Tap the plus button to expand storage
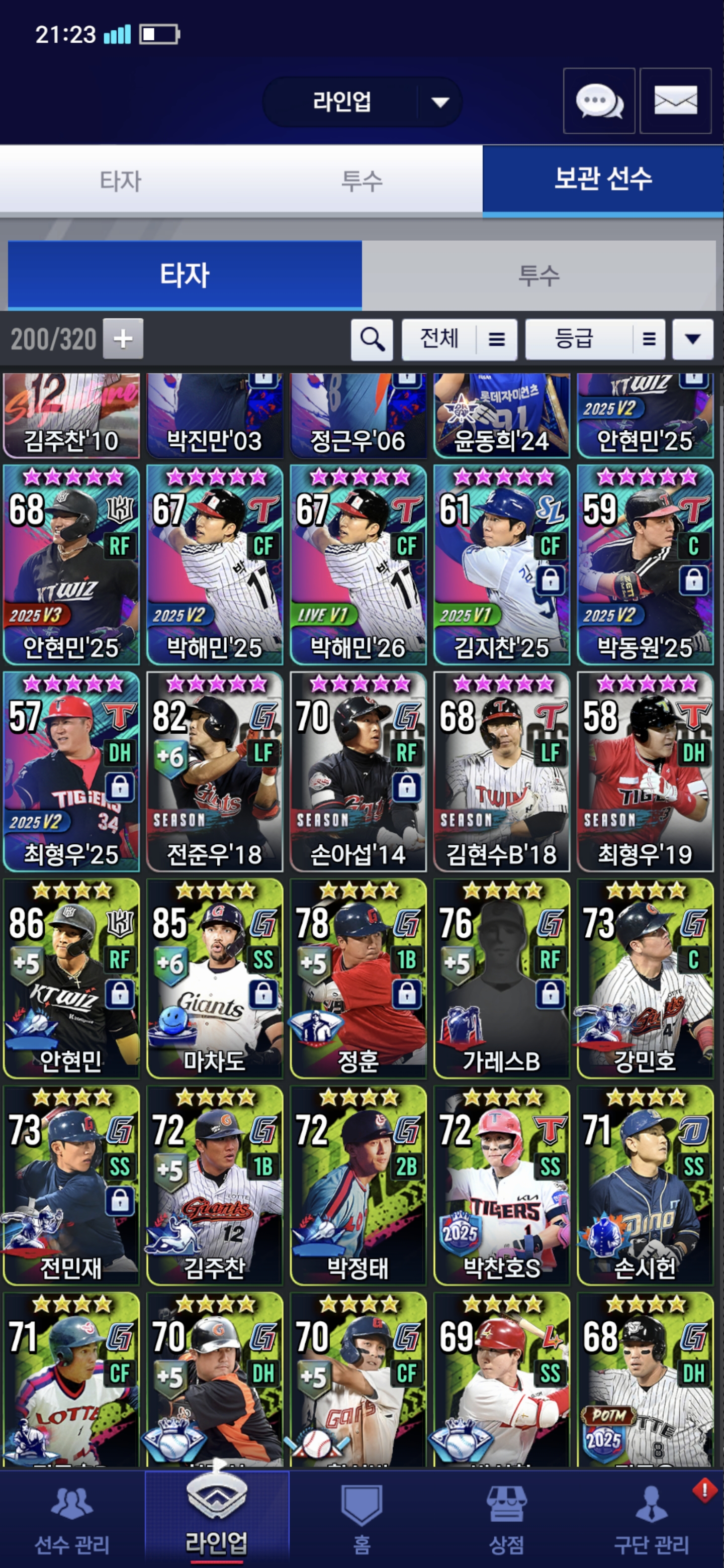The image size is (724, 1568). (x=123, y=338)
